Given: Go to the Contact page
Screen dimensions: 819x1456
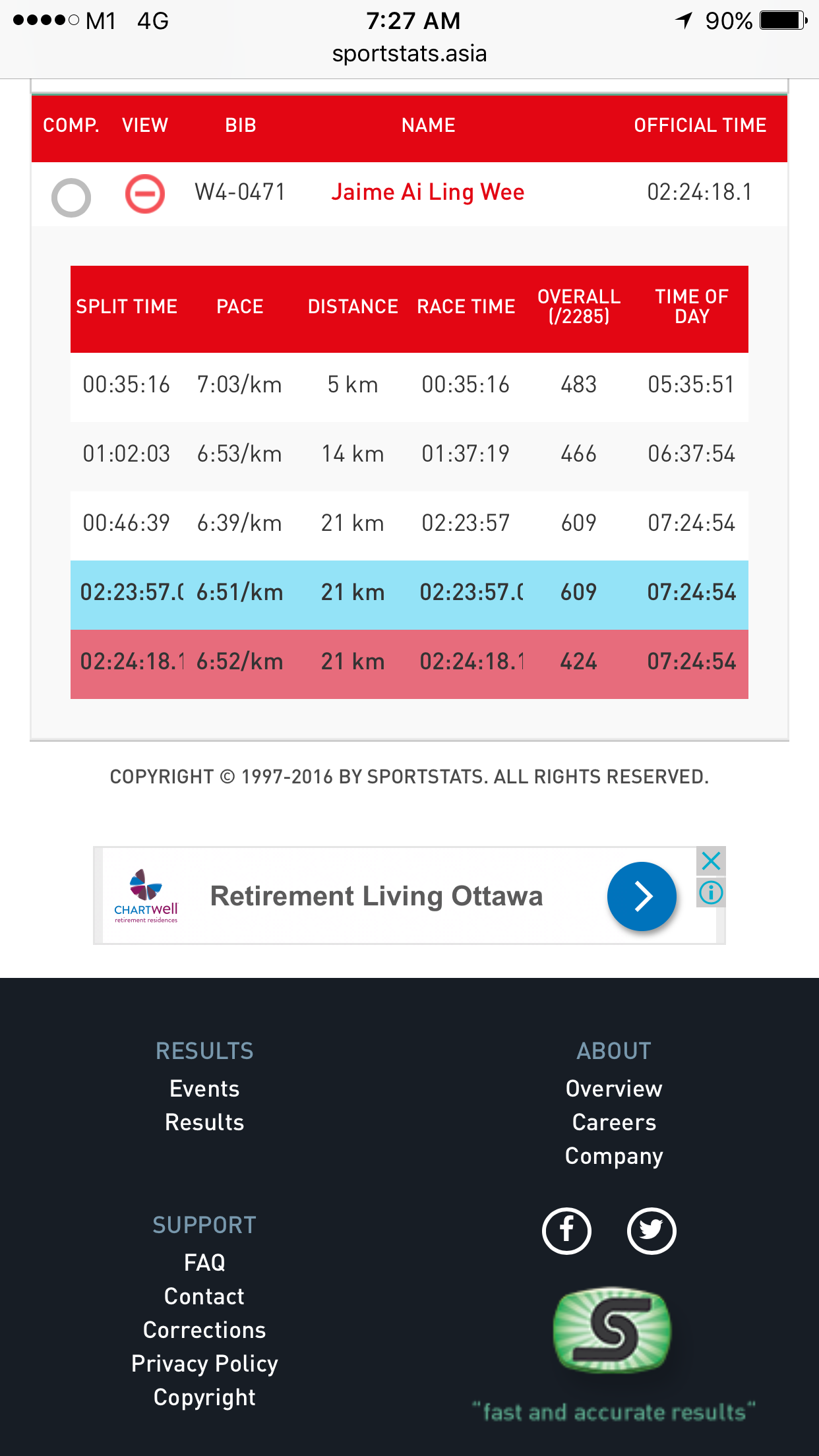Looking at the screenshot, I should (204, 1296).
